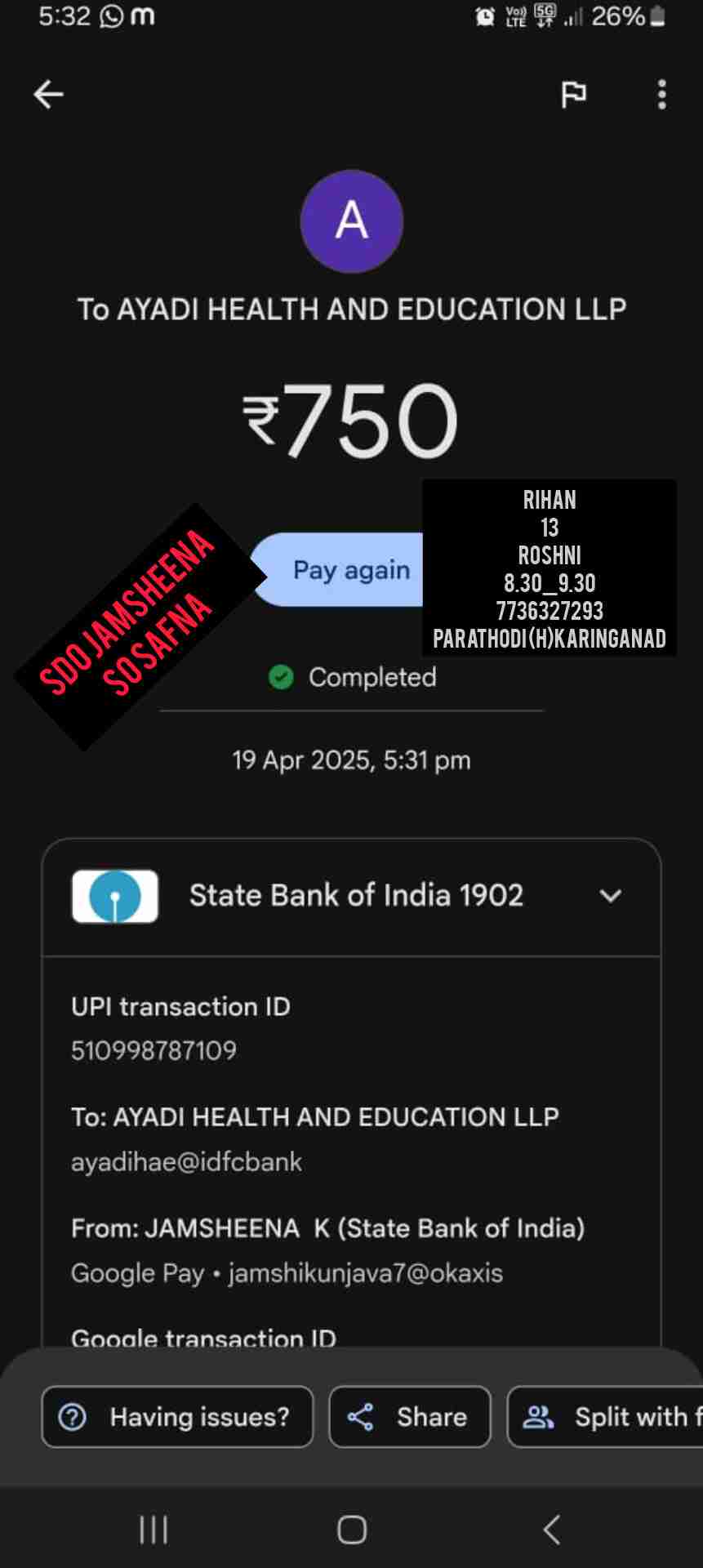Open recent apps from the navigation bar
Image resolution: width=703 pixels, height=1568 pixels.
point(154,1530)
